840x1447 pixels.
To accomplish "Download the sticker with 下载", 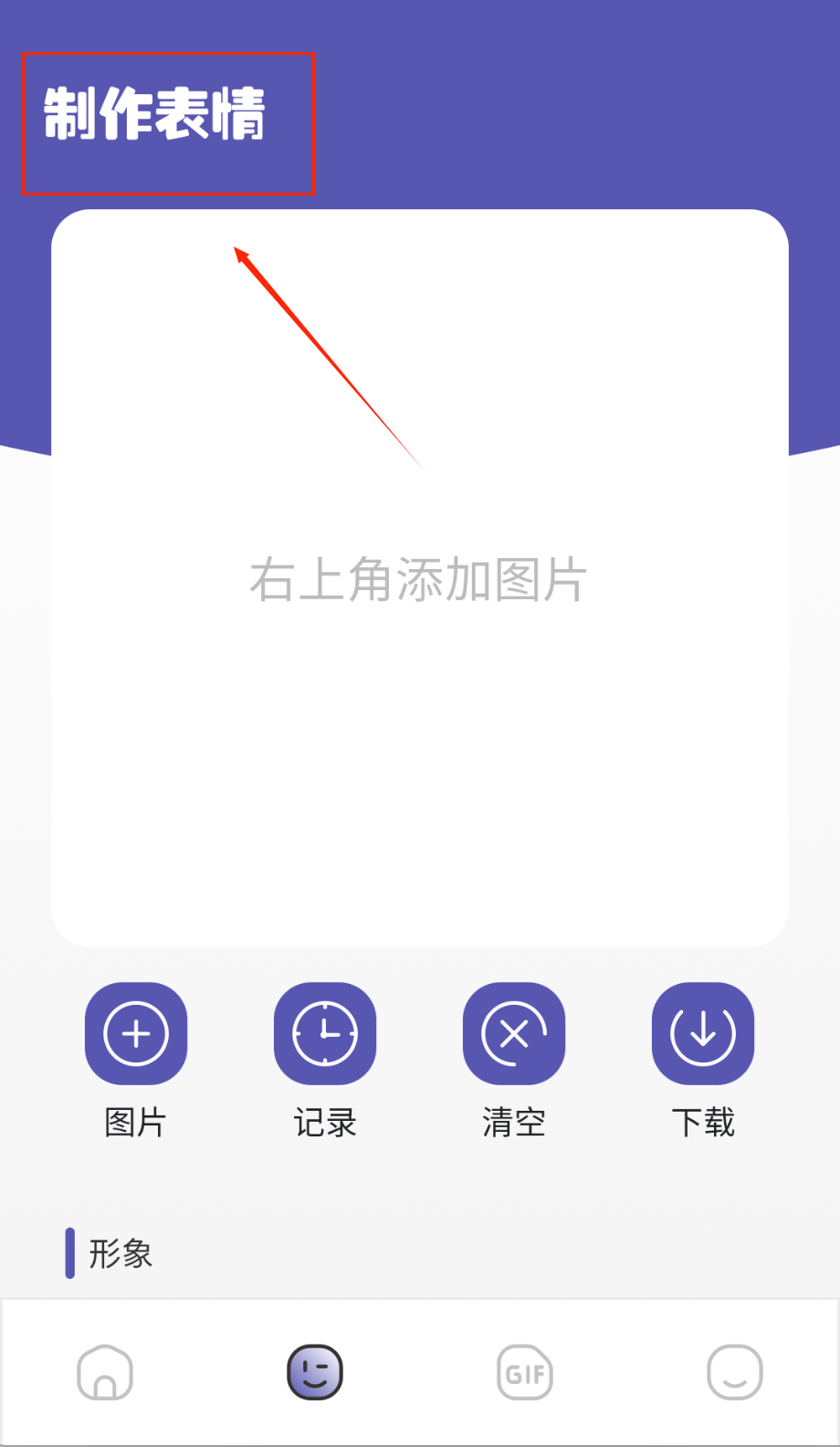I will (703, 1034).
